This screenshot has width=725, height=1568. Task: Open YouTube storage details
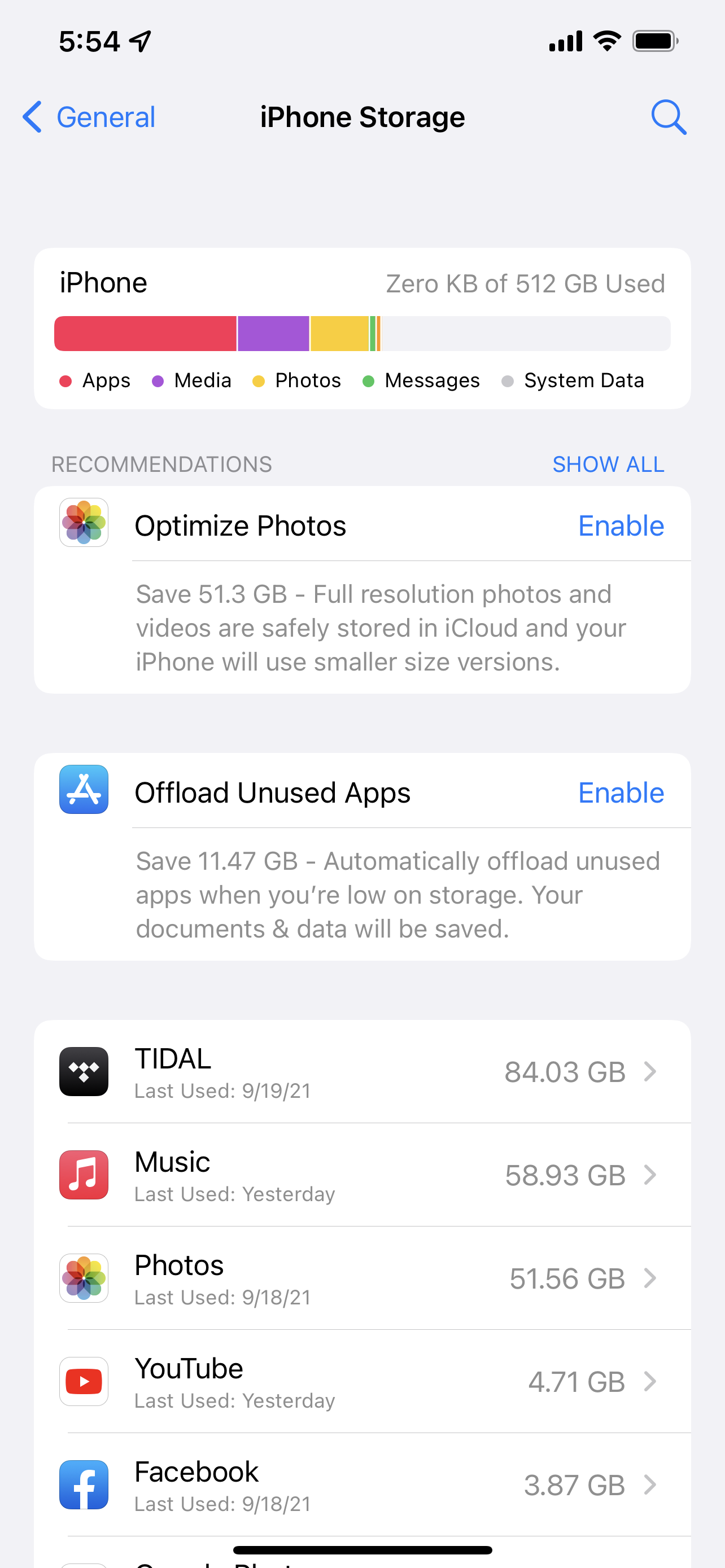pos(362,1381)
